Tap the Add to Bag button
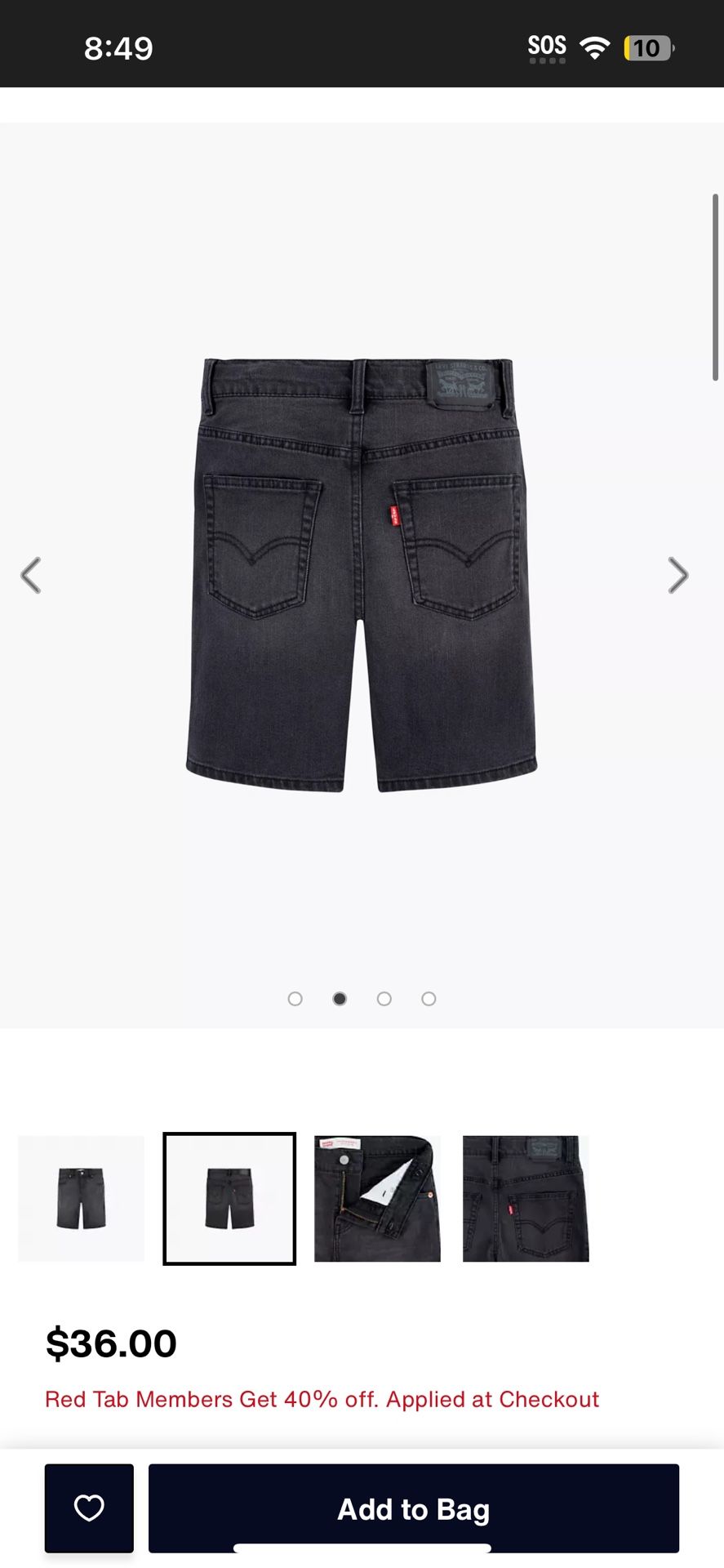 pyautogui.click(x=412, y=1509)
